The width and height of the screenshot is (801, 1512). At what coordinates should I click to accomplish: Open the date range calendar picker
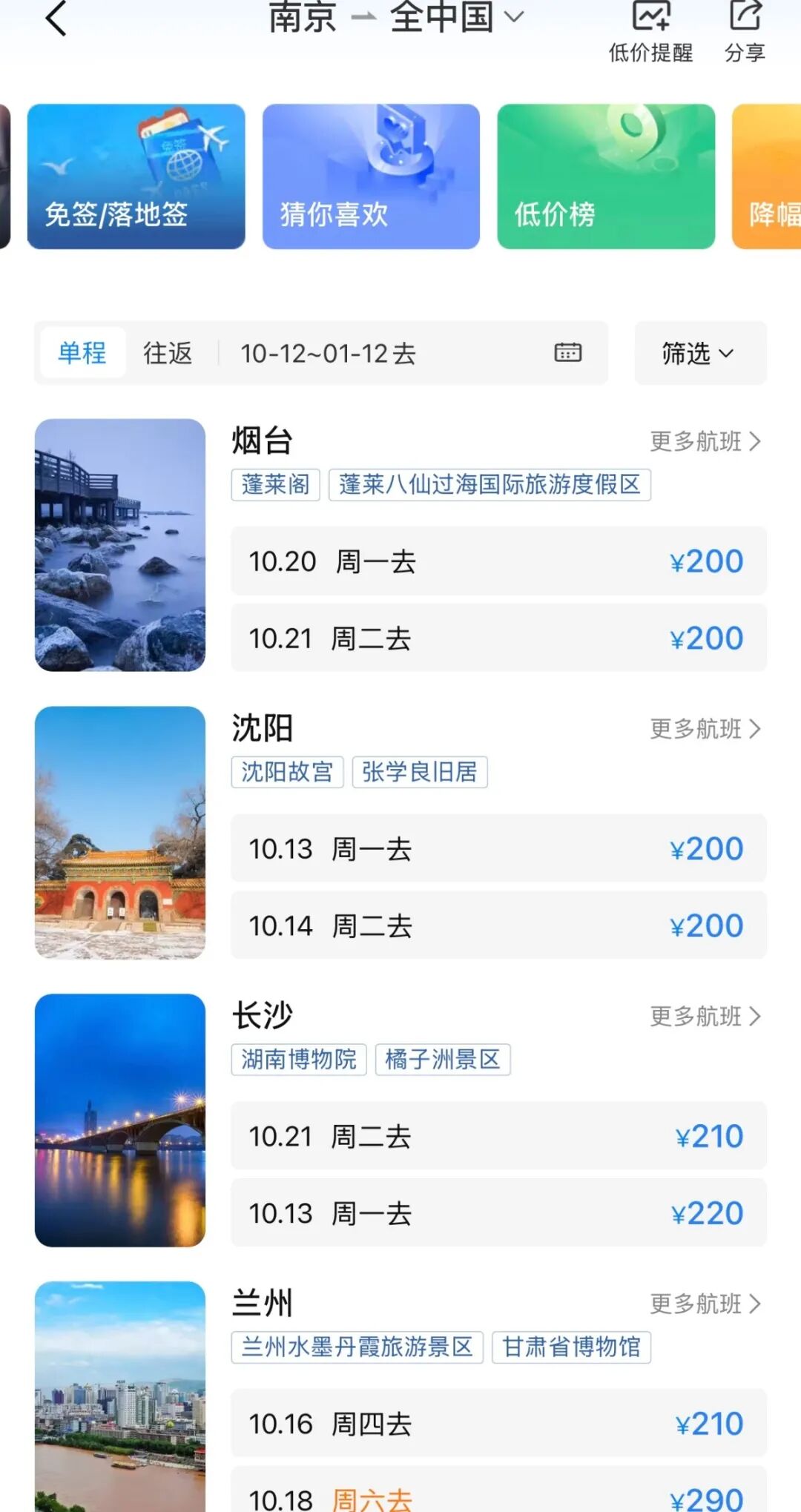click(x=567, y=353)
